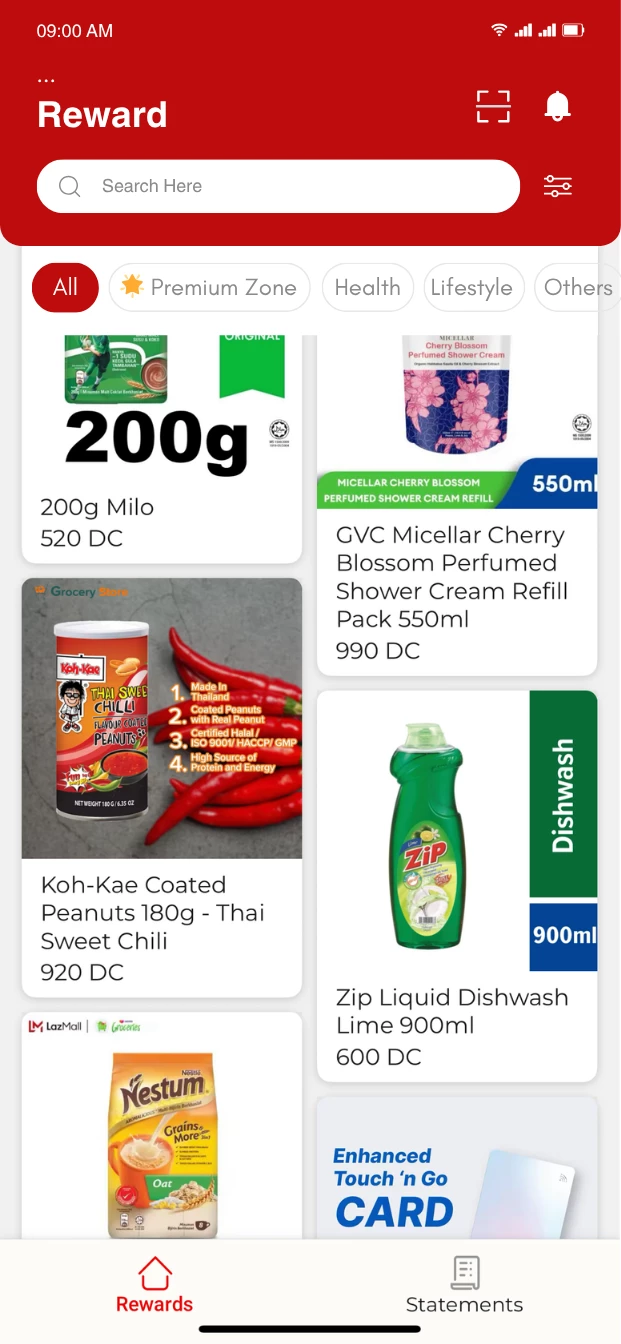Image resolution: width=621 pixels, height=1344 pixels.
Task: Show the Others category
Action: tap(577, 288)
